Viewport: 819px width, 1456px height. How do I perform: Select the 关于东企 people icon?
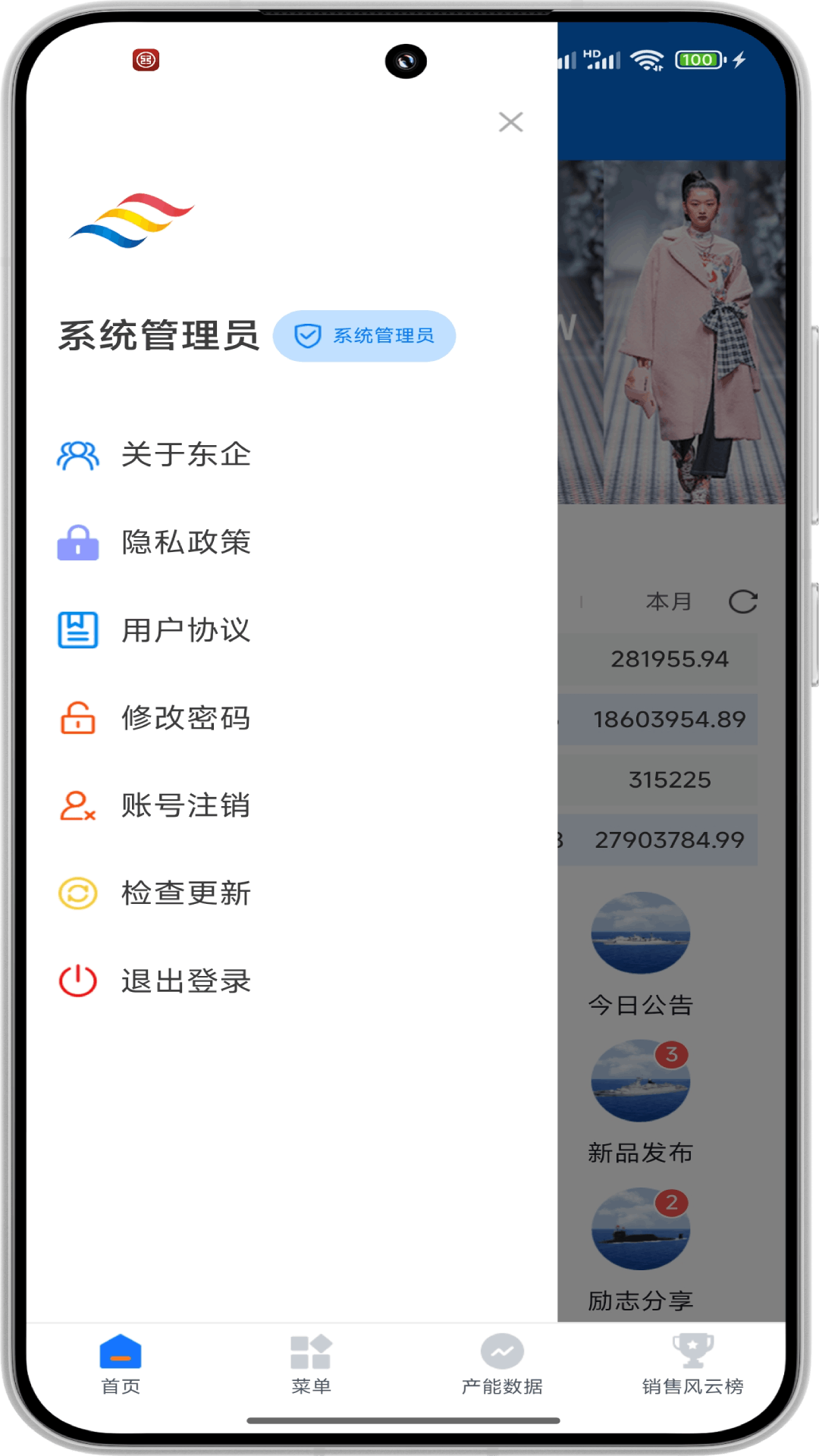click(x=77, y=454)
